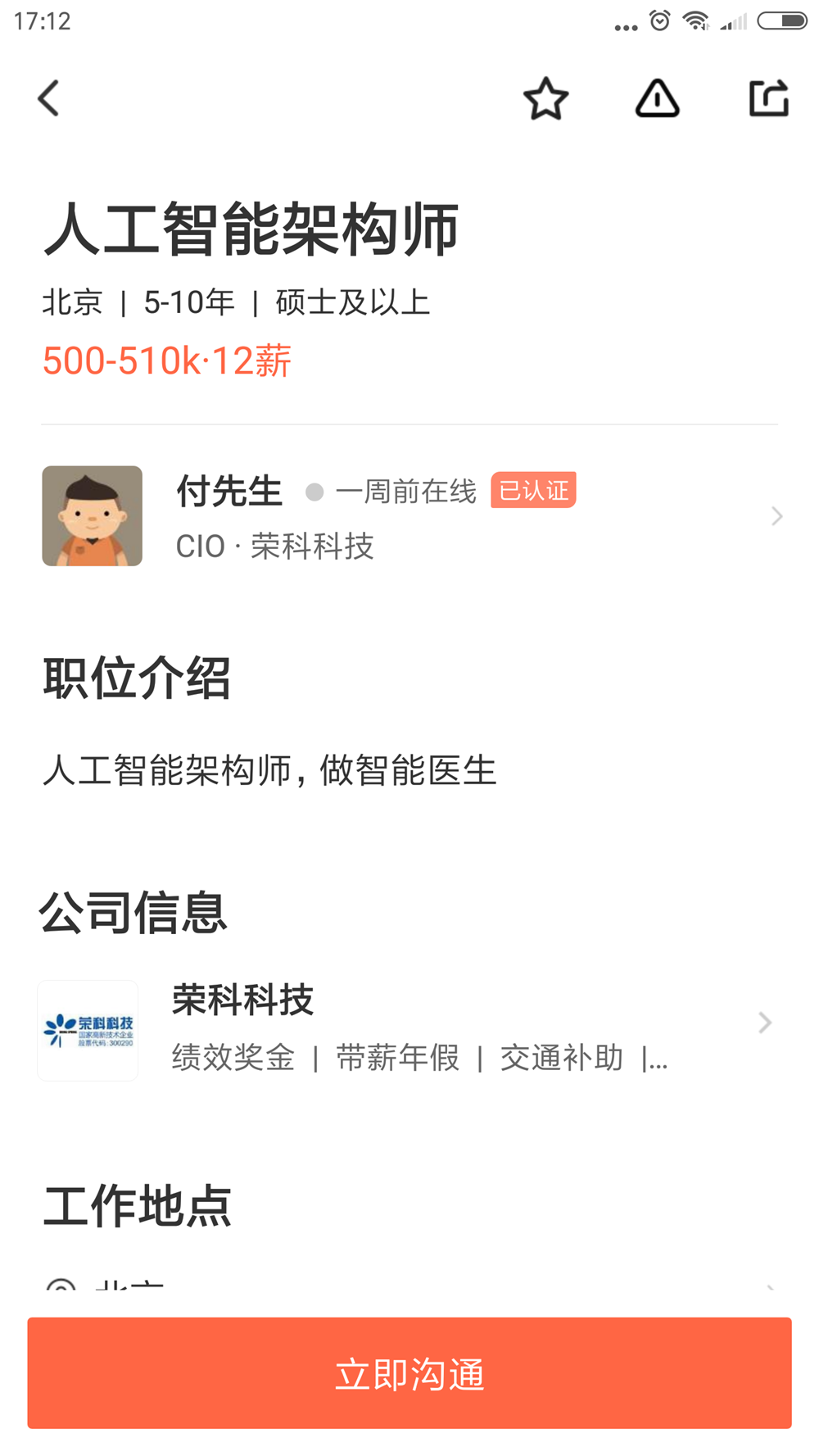Viewport: 819px width, 1456px height.
Task: Tap 立即沟通 to chat now
Action: pos(409,1373)
